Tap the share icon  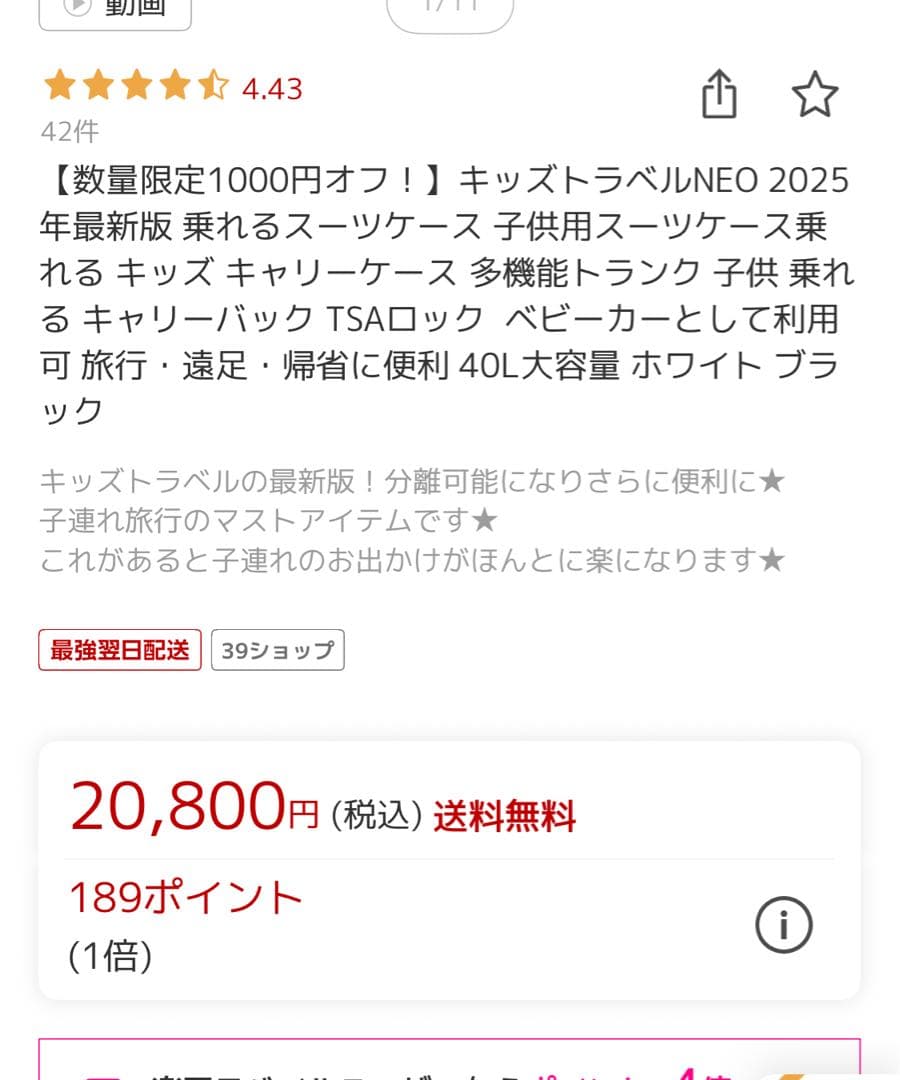pos(719,92)
